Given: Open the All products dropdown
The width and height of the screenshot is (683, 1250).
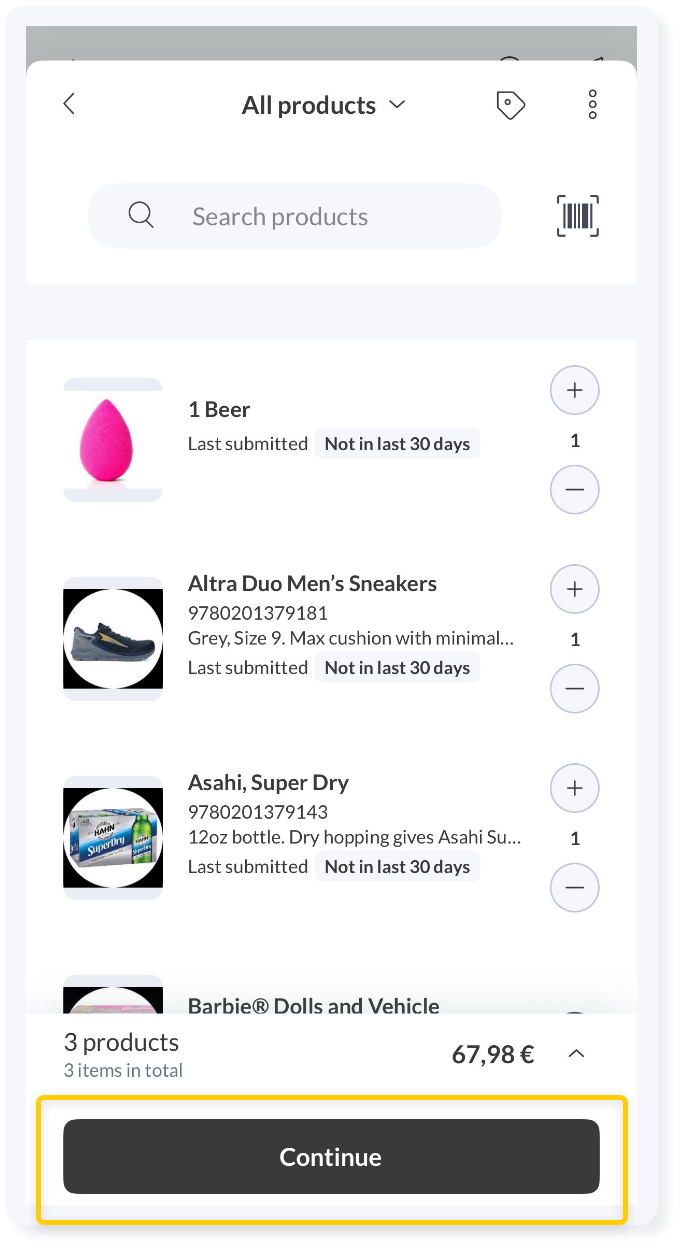Looking at the screenshot, I should [323, 105].
